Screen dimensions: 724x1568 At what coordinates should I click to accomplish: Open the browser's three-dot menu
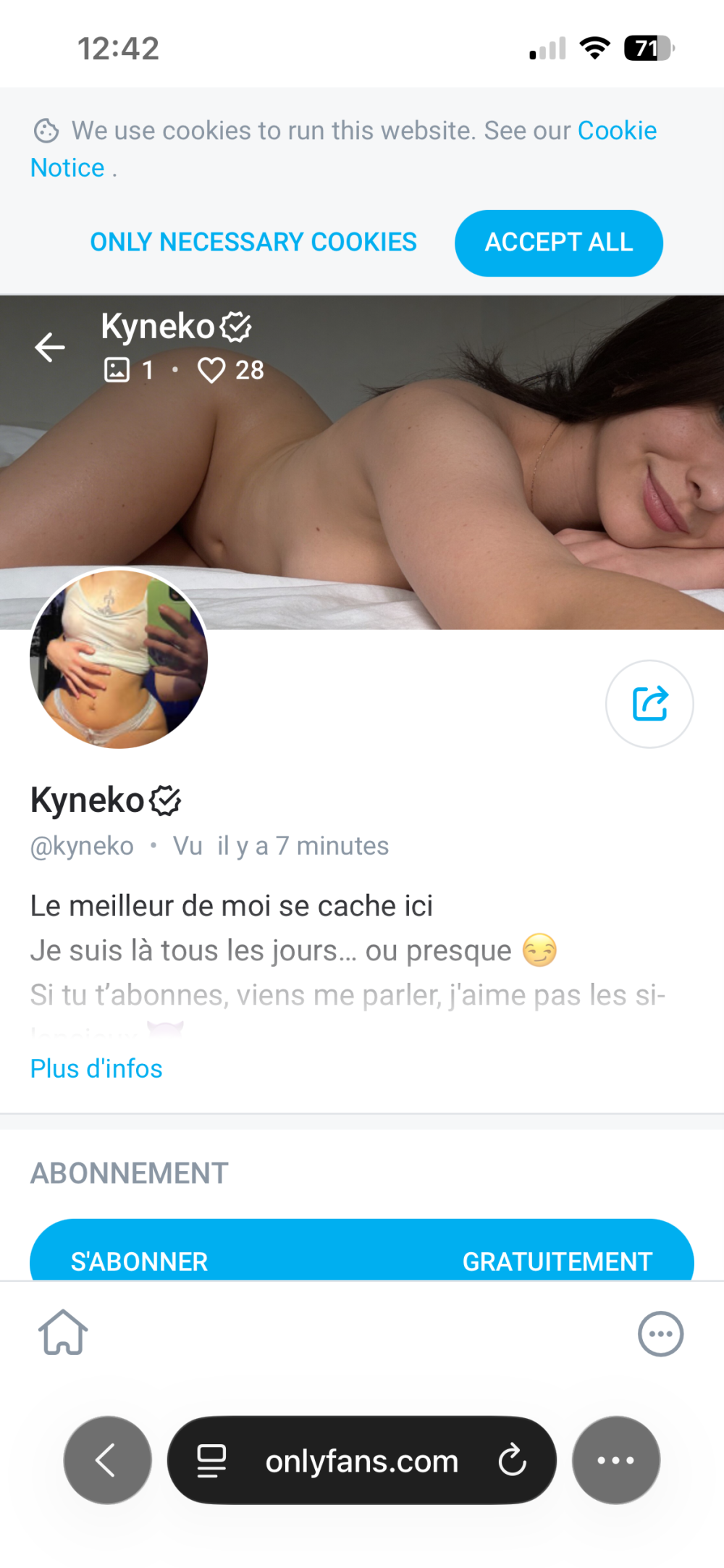tap(615, 1460)
